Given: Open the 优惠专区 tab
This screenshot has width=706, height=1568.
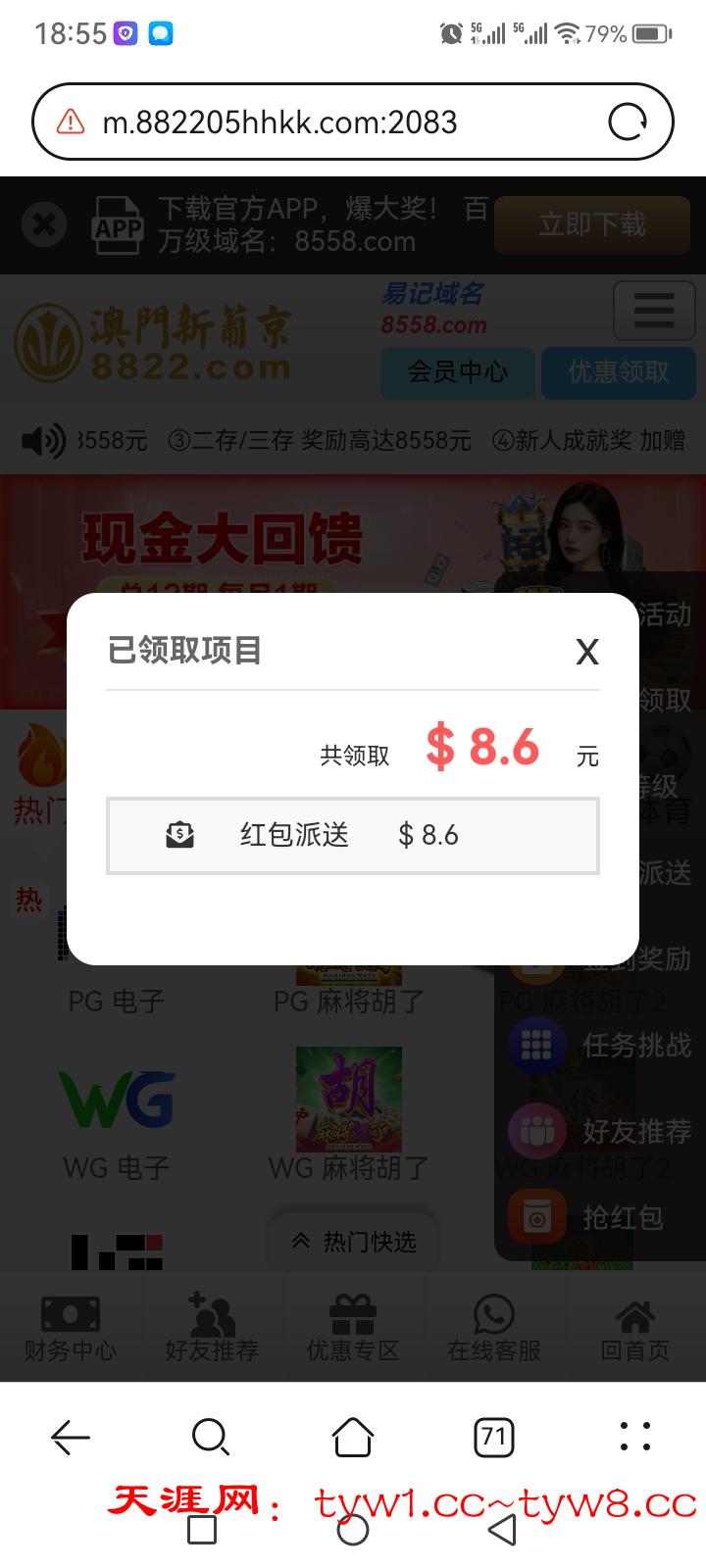Looking at the screenshot, I should click(353, 1328).
